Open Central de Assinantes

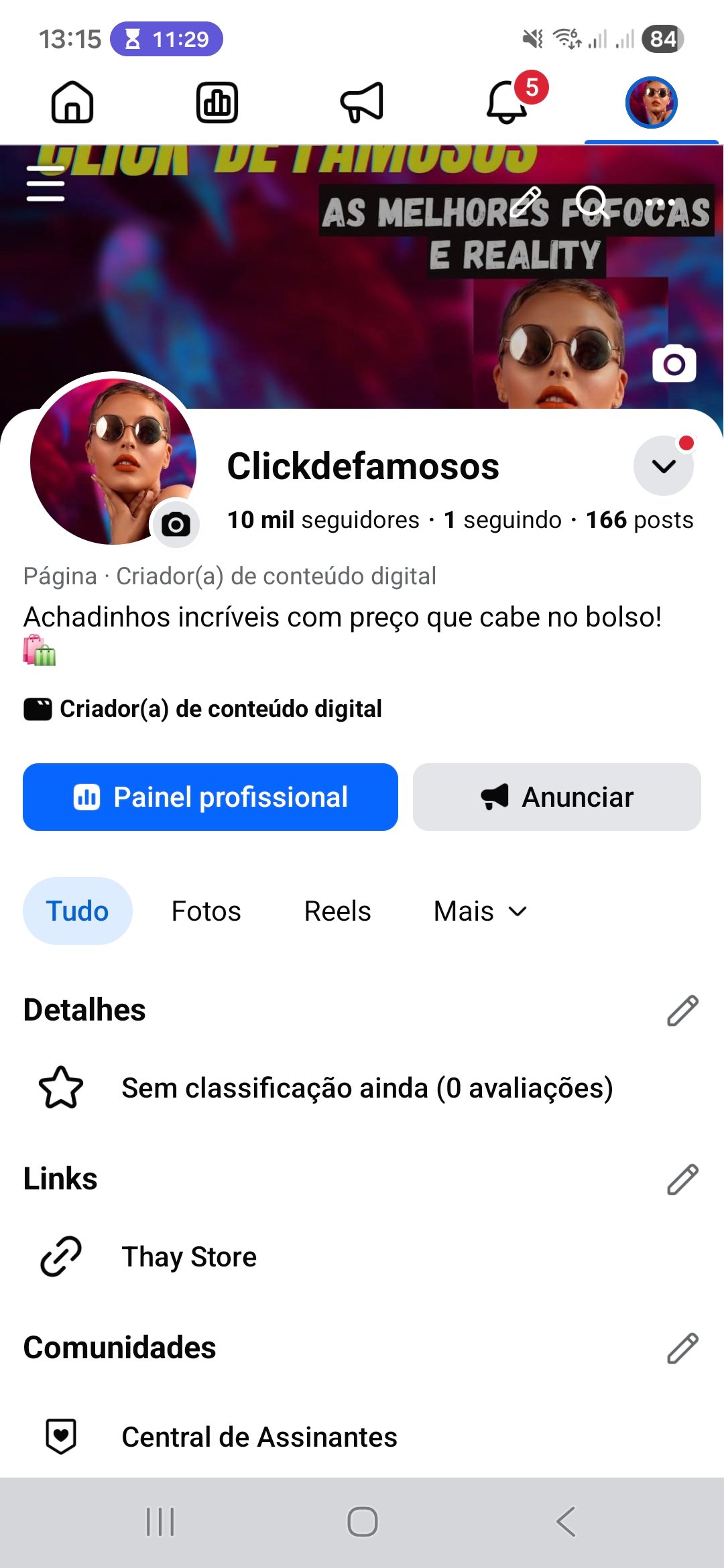pyautogui.click(x=259, y=1437)
